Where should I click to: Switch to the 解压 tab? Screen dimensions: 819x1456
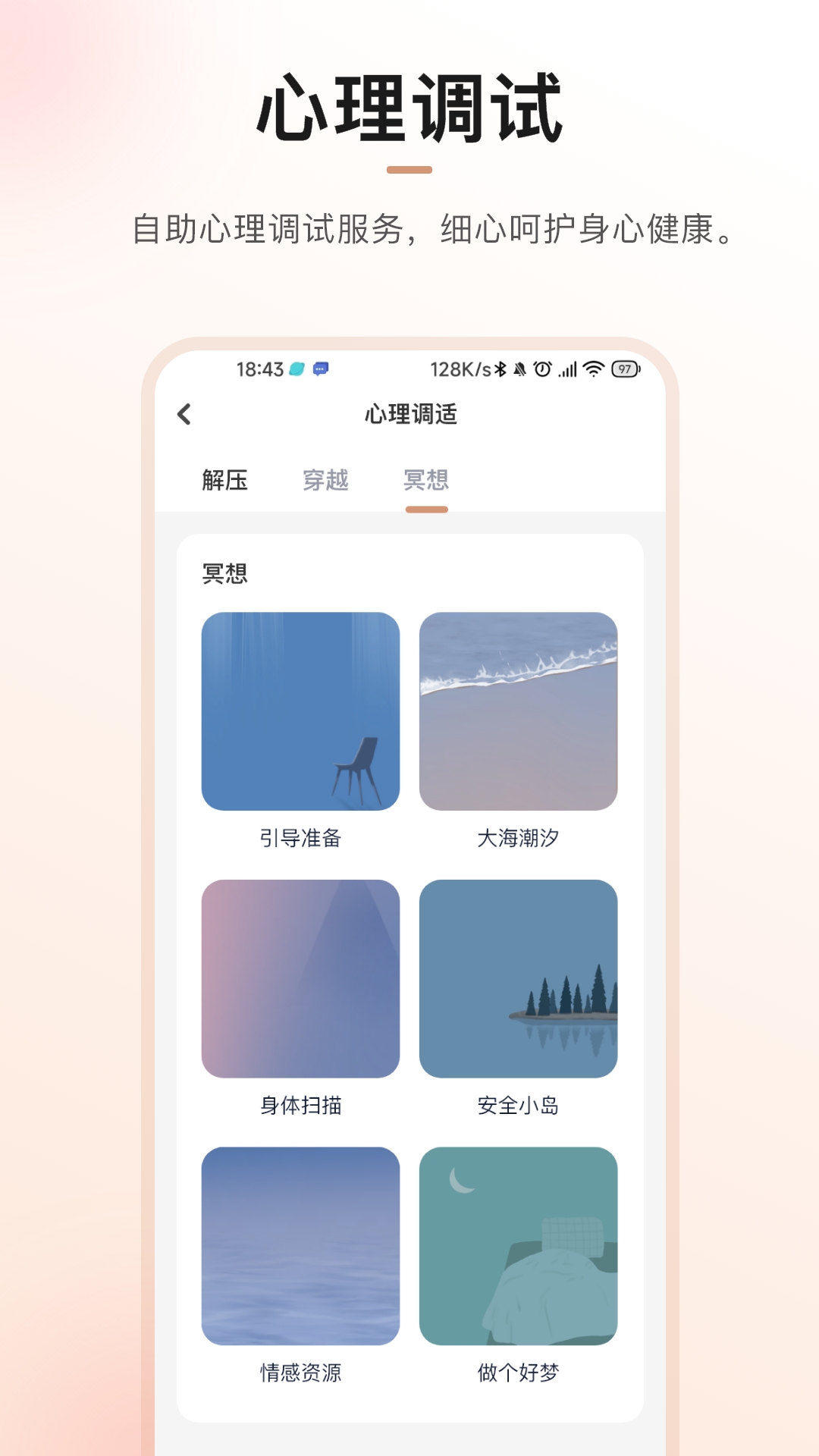pos(224,480)
